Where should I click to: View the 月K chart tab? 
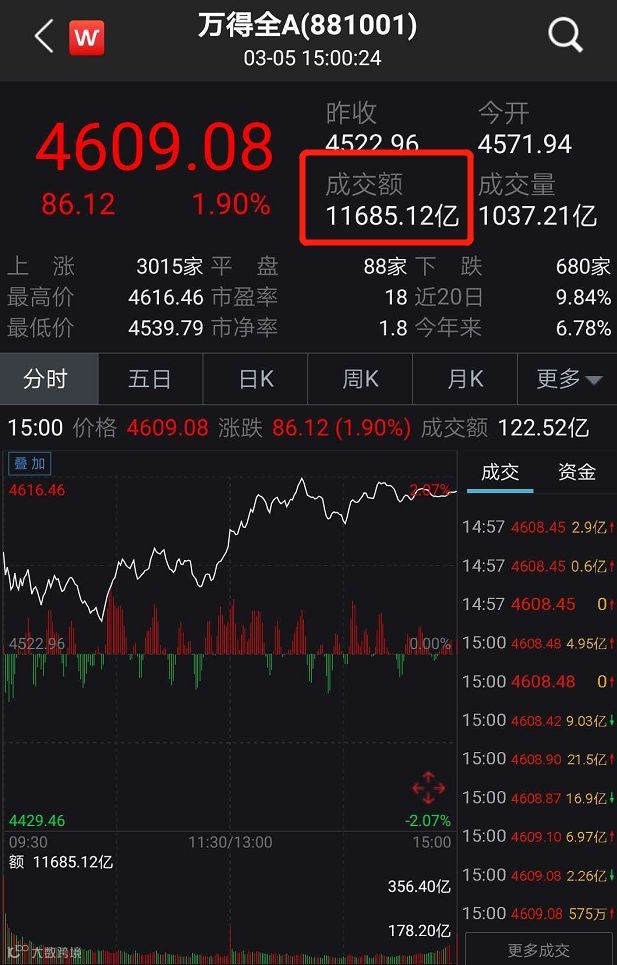(464, 379)
